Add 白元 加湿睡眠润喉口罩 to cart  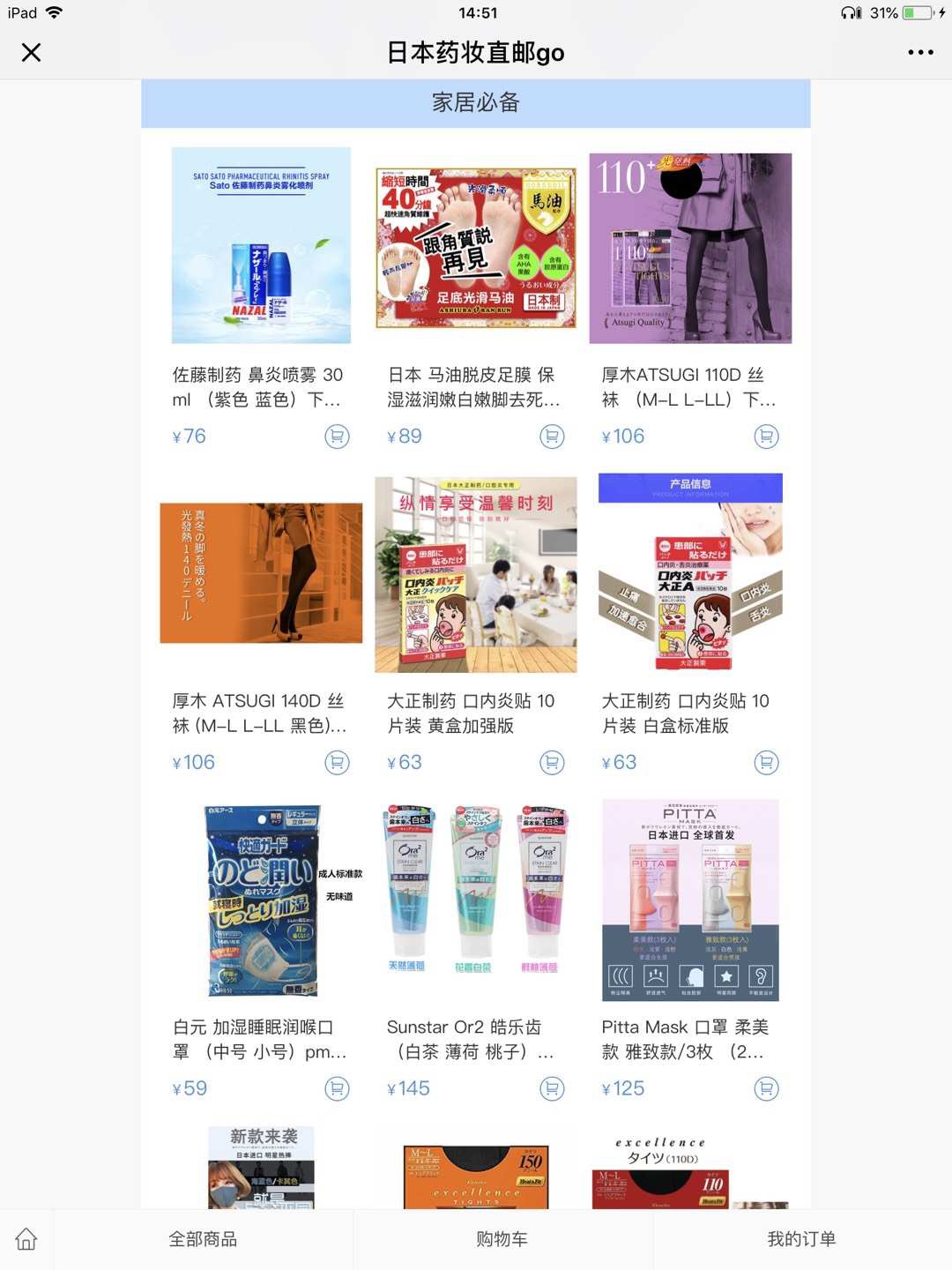click(x=337, y=1089)
